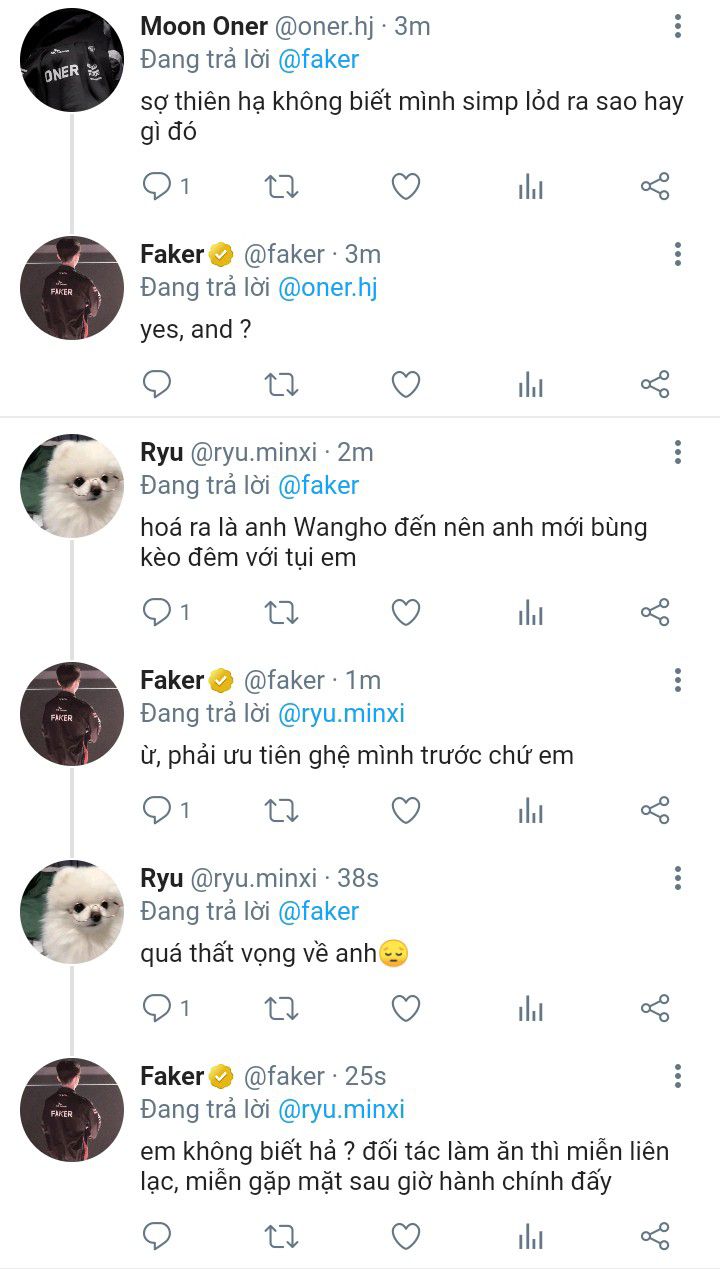Open Moon Oner's profile avatar
The width and height of the screenshot is (720, 1269).
[x=71, y=58]
